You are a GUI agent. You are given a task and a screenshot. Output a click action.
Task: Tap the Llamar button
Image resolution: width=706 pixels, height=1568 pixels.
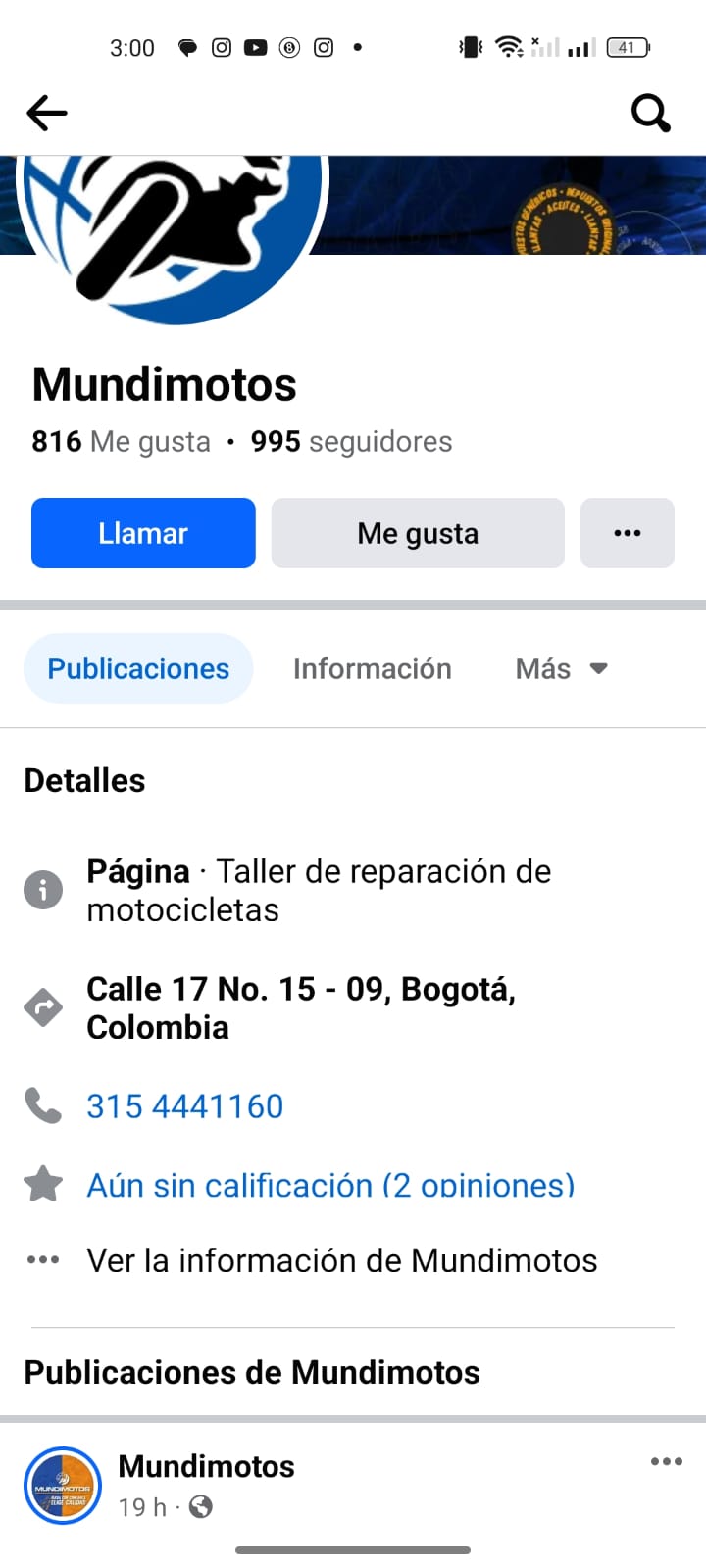[143, 533]
